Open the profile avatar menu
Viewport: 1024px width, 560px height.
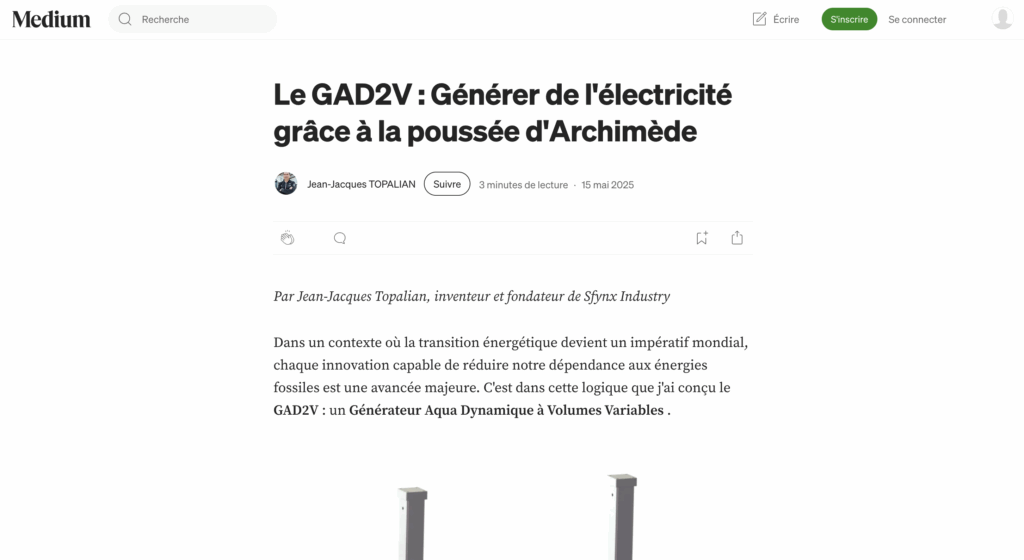1002,19
